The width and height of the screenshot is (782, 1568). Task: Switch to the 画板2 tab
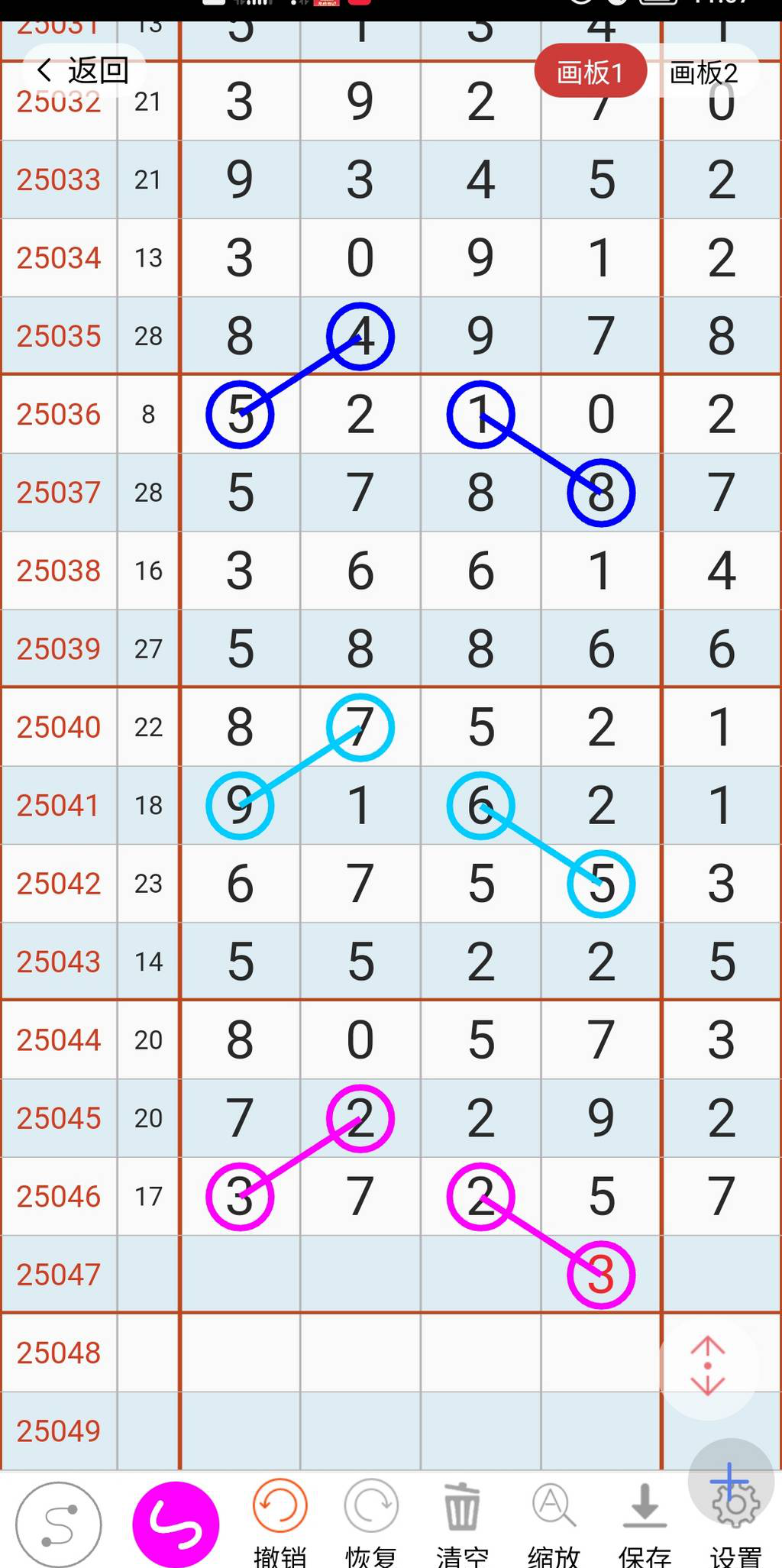(x=703, y=73)
